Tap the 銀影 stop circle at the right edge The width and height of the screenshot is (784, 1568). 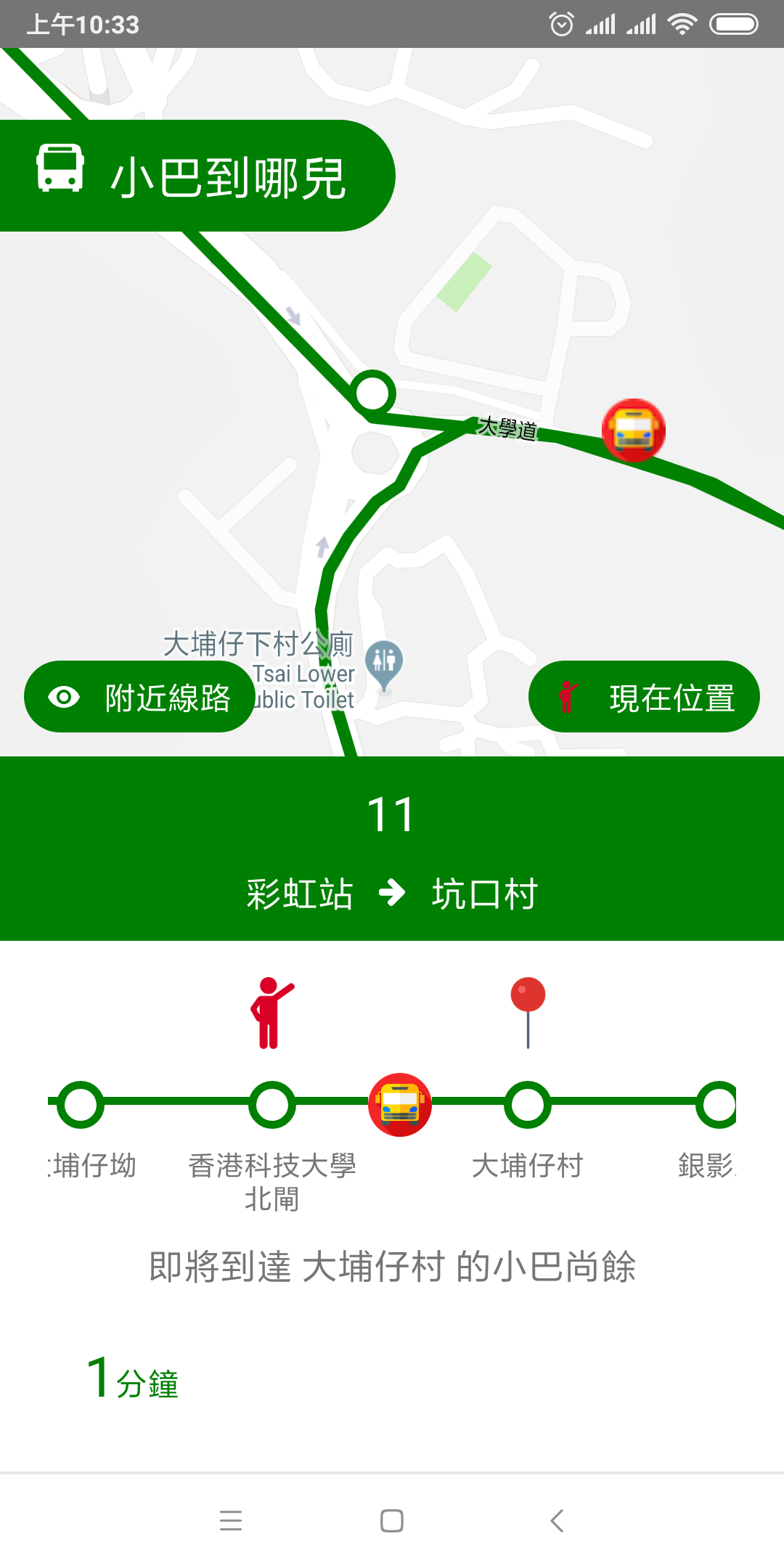tap(716, 1103)
